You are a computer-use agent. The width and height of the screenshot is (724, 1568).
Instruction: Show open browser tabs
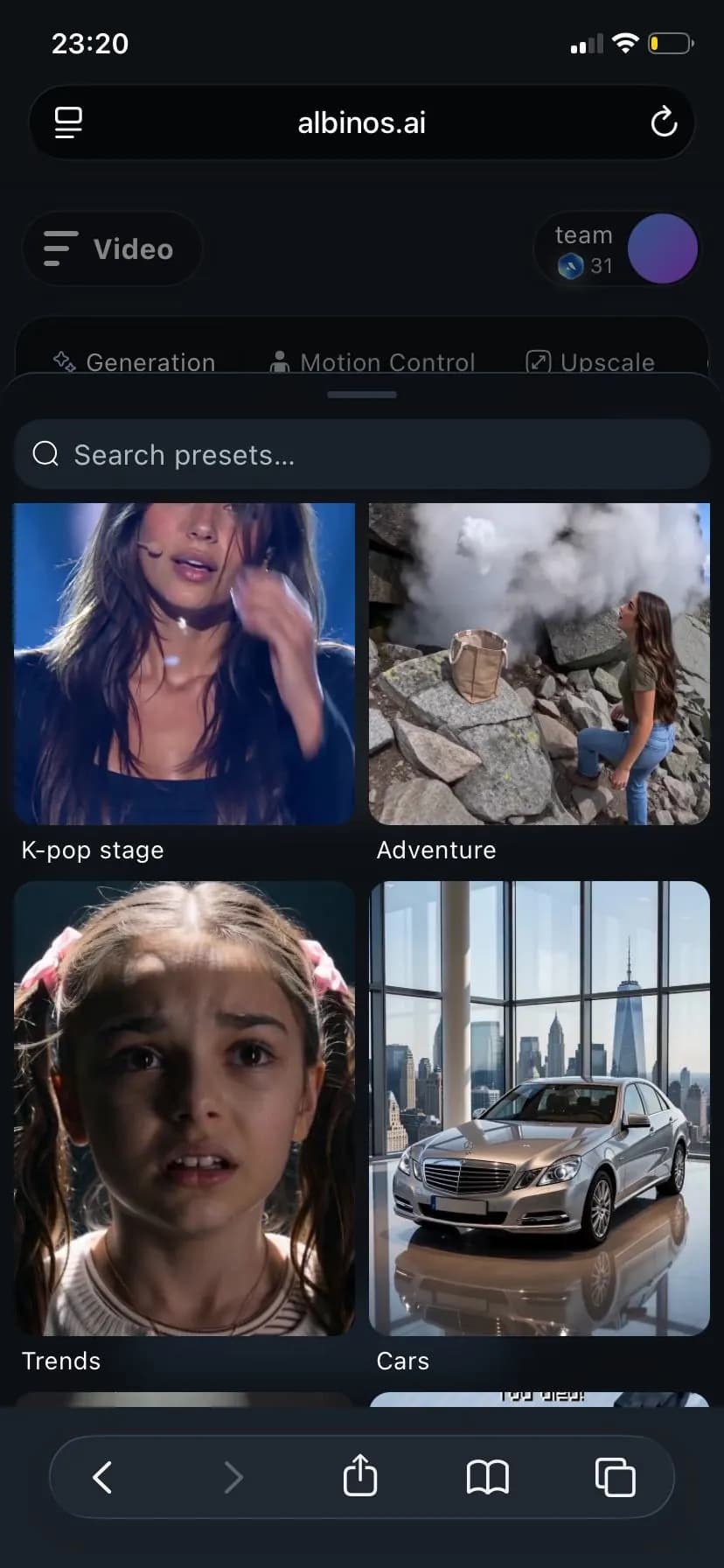pos(615,1477)
